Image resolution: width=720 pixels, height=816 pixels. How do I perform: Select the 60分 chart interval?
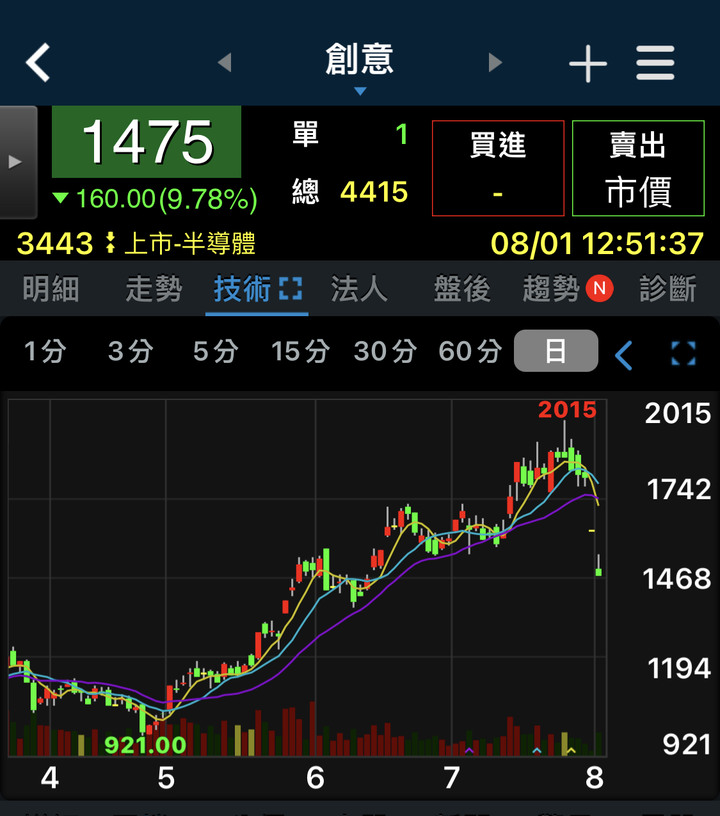[470, 351]
